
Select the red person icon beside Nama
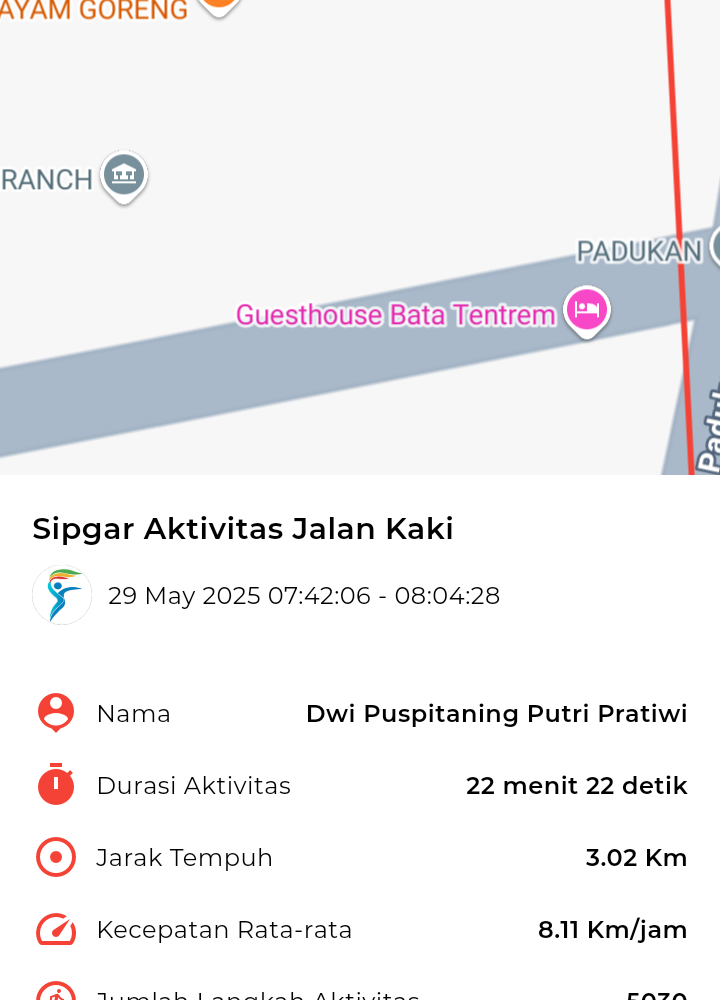click(55, 713)
